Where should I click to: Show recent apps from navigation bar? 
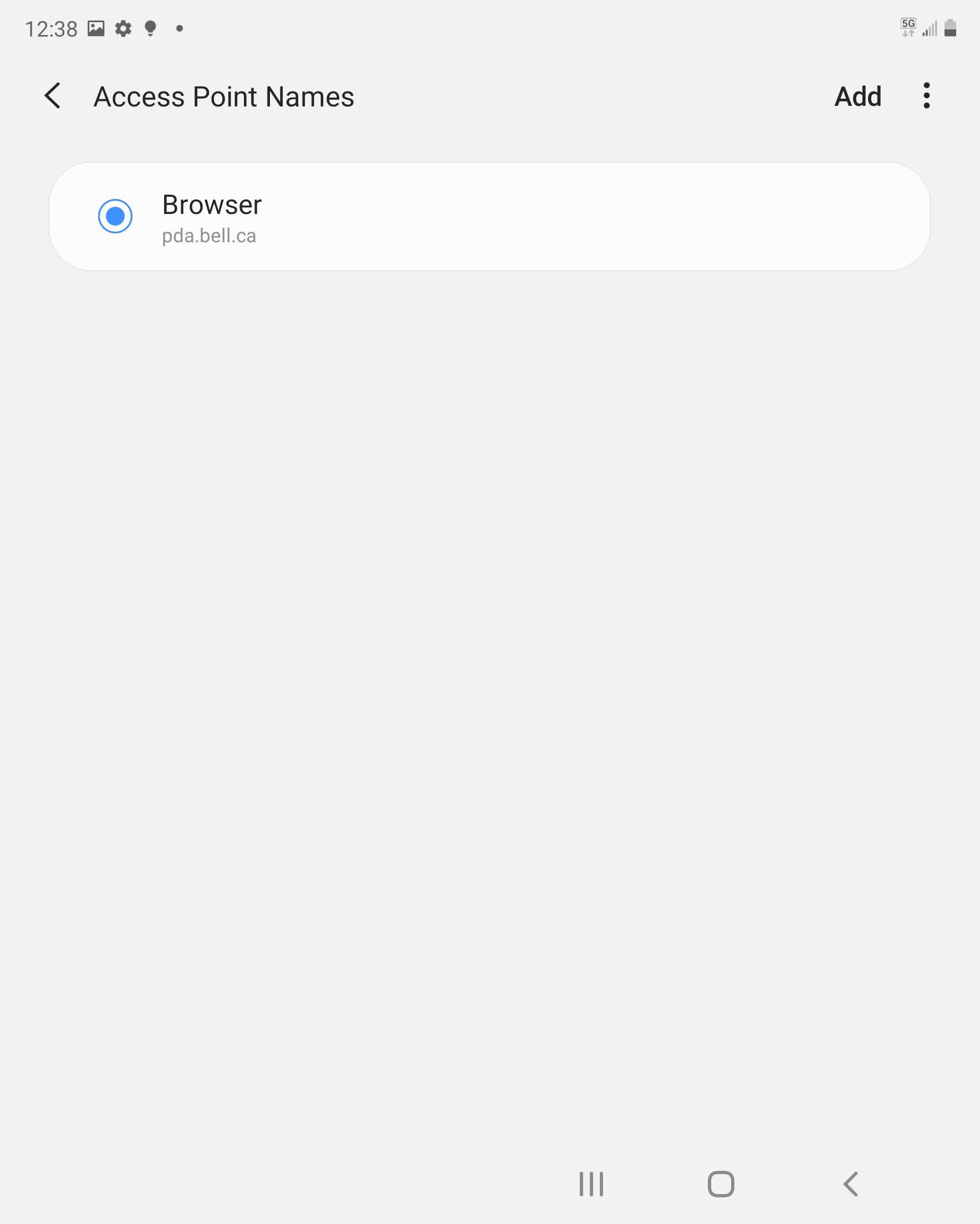click(591, 1184)
